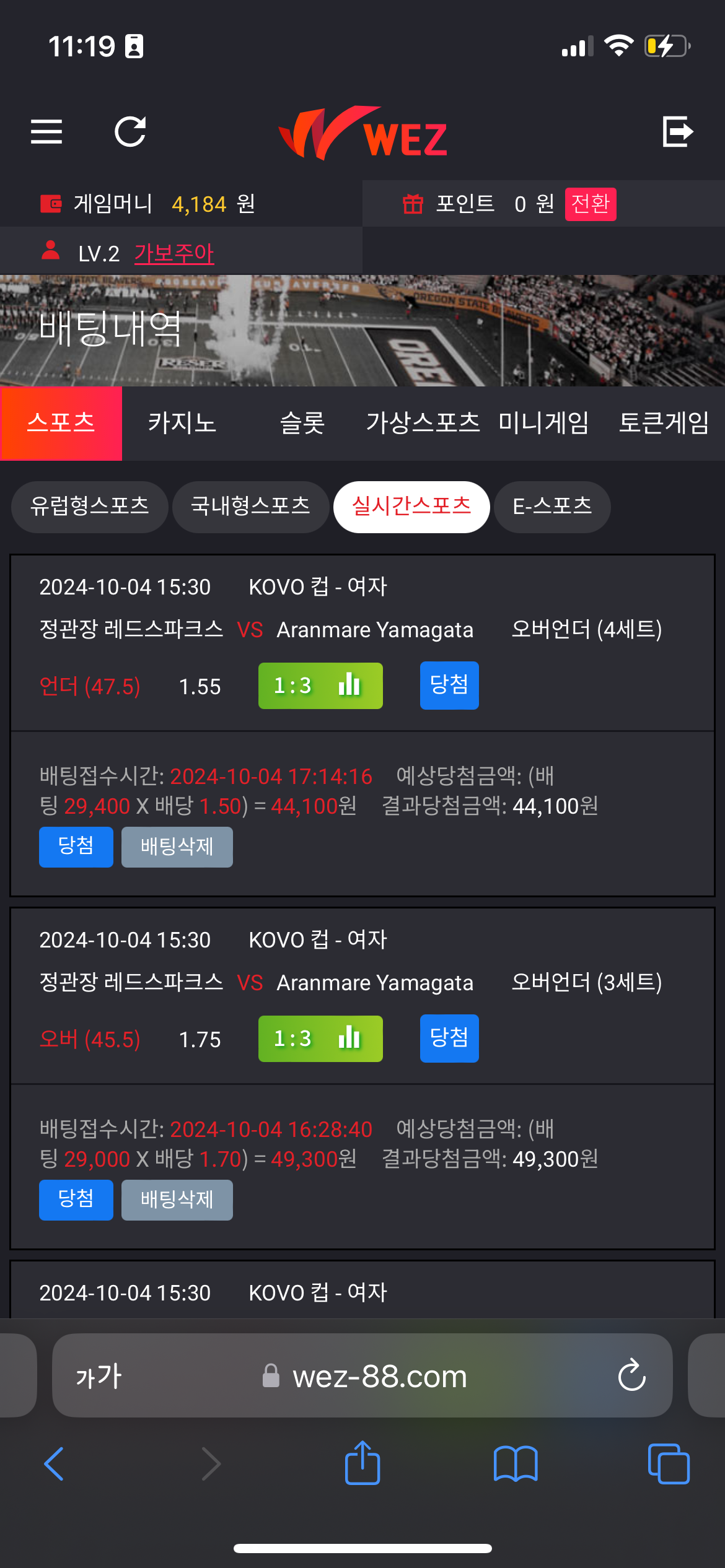Choose the E-스포츠 filter chip
The height and width of the screenshot is (1568, 725).
(x=552, y=507)
